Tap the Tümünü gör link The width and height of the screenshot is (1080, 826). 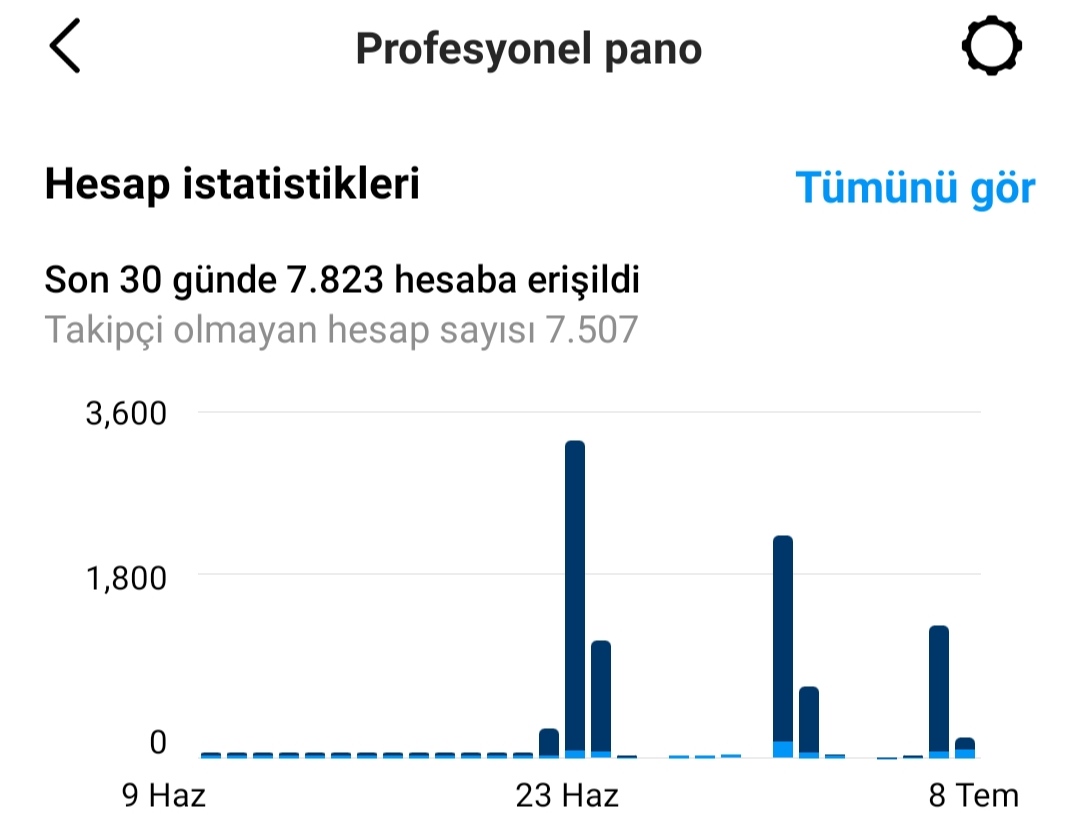915,187
